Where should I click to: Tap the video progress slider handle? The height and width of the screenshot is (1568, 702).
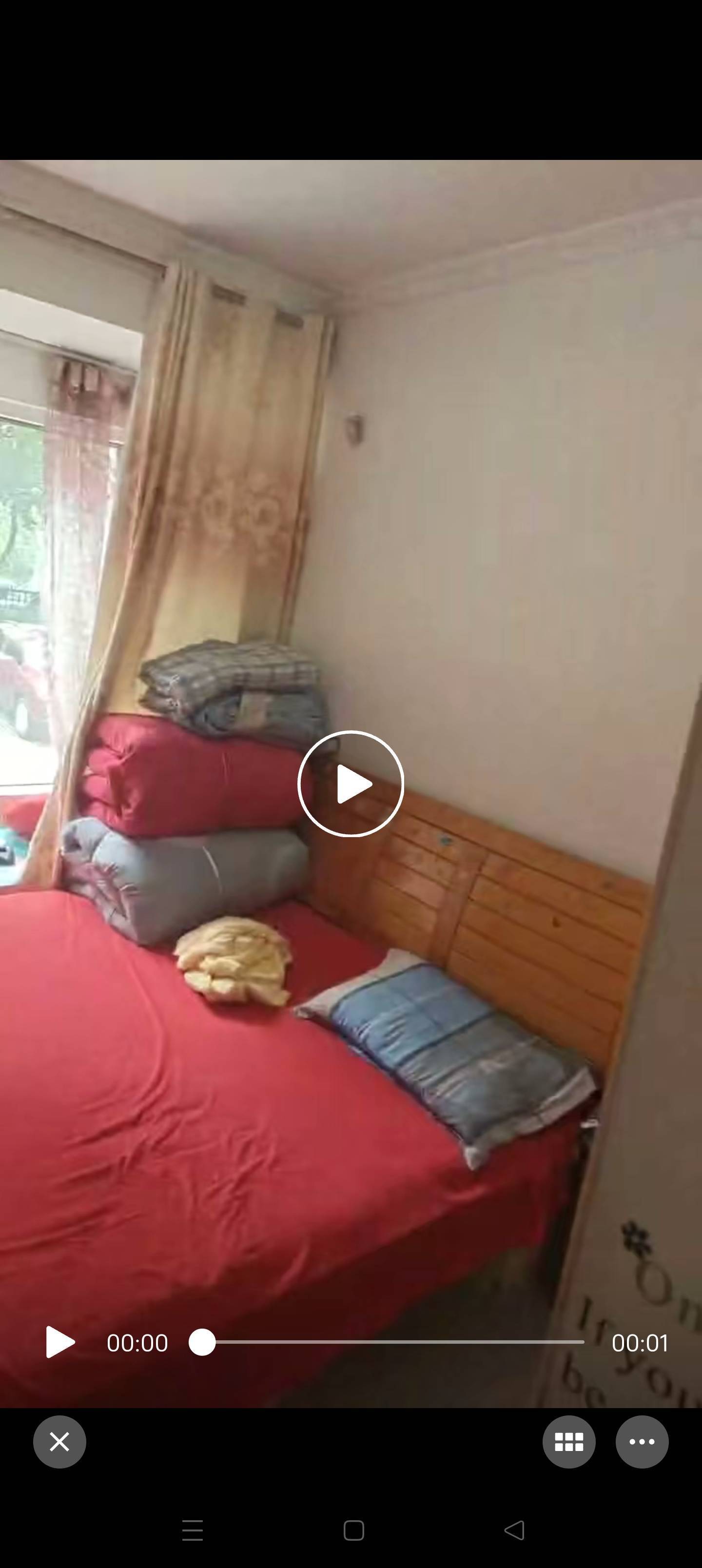[202, 1342]
